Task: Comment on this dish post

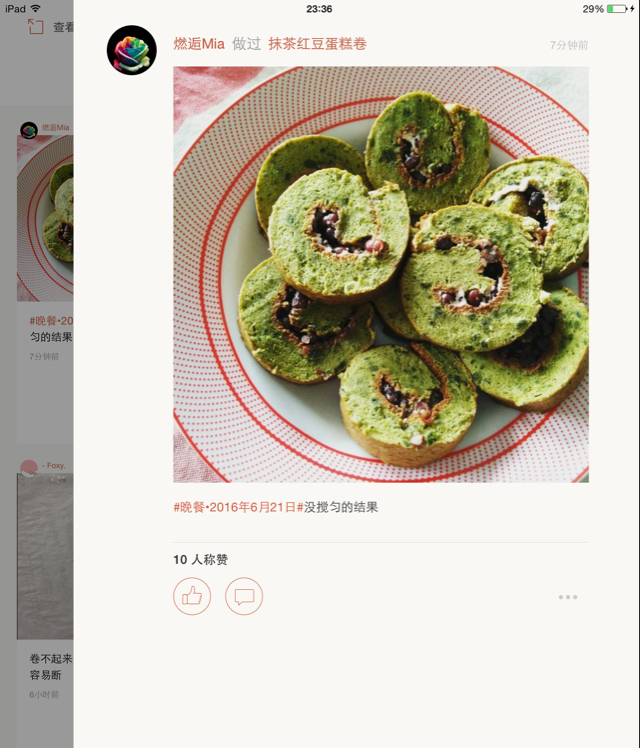Action: 244,596
